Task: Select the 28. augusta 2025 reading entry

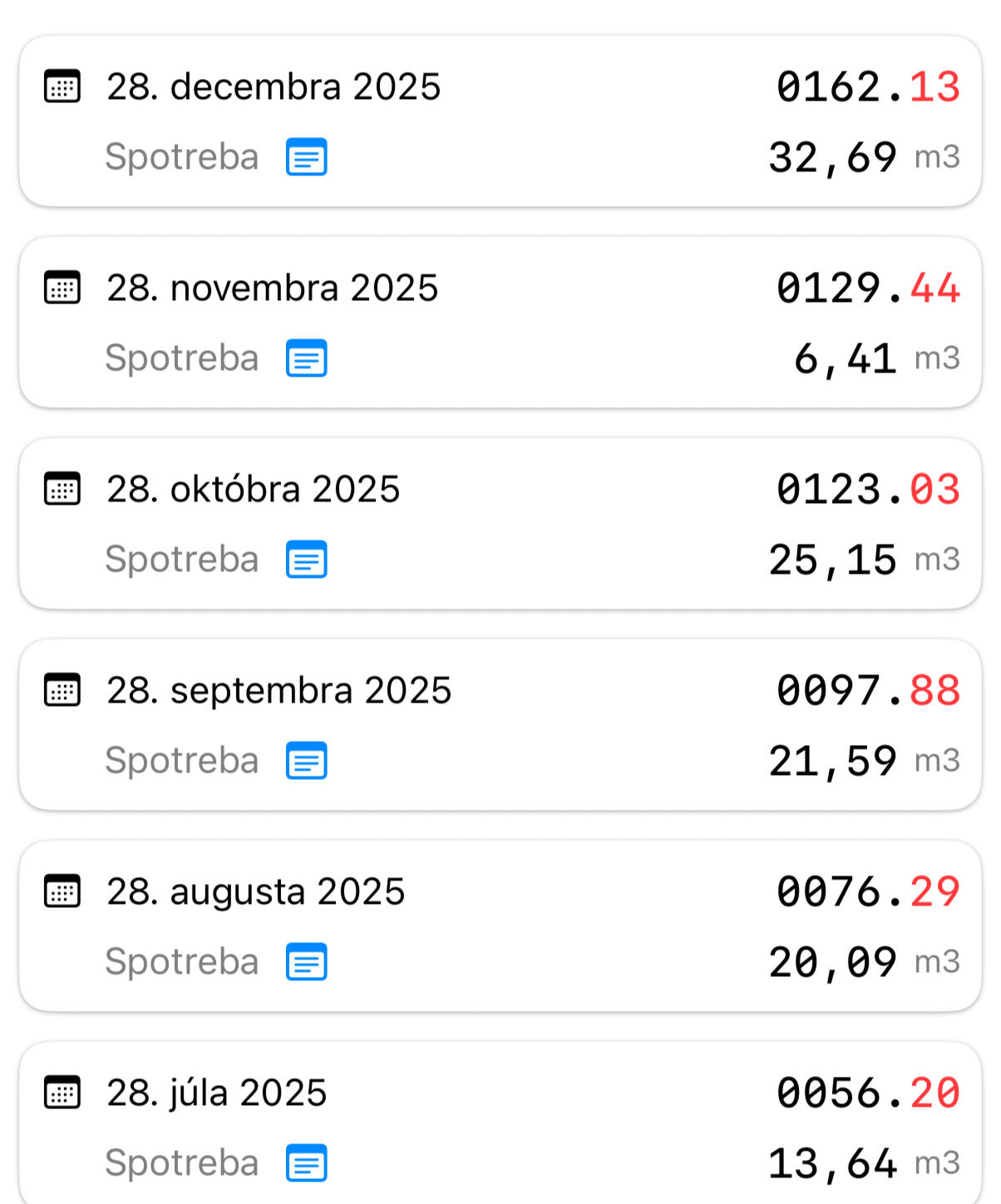Action: [x=499, y=926]
